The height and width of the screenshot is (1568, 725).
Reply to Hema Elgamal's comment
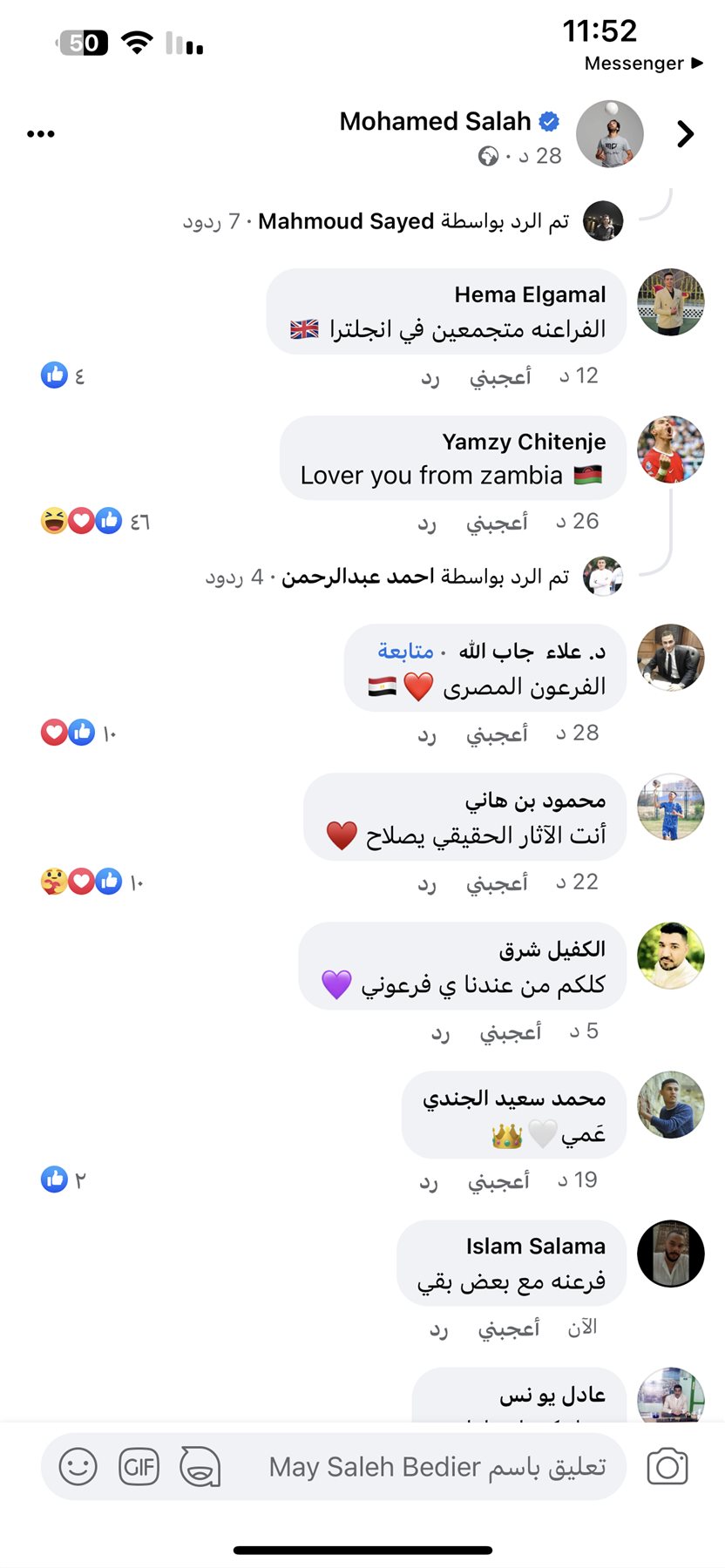pos(430,378)
